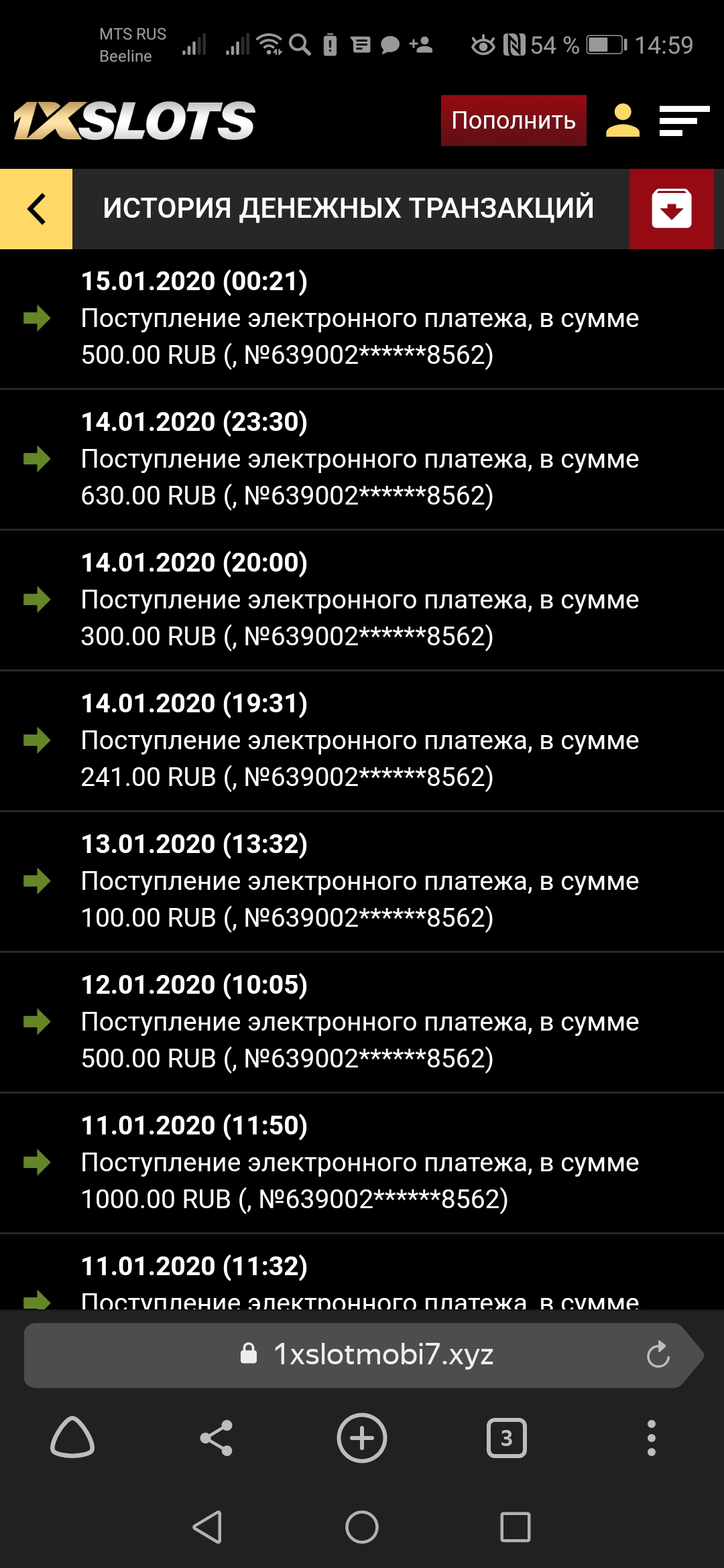Tap the padlock icon in the address bar
This screenshot has height=1568, width=724.
click(251, 1354)
